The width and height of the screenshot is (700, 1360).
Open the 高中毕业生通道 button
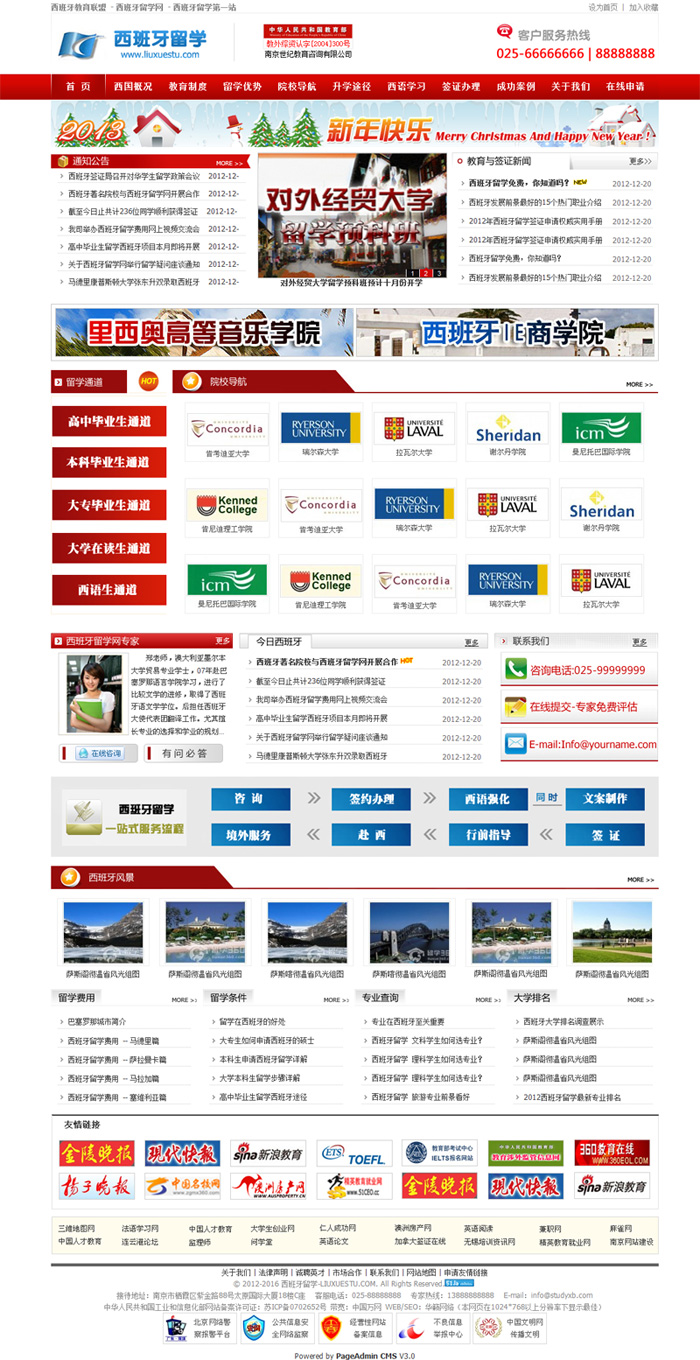109,421
